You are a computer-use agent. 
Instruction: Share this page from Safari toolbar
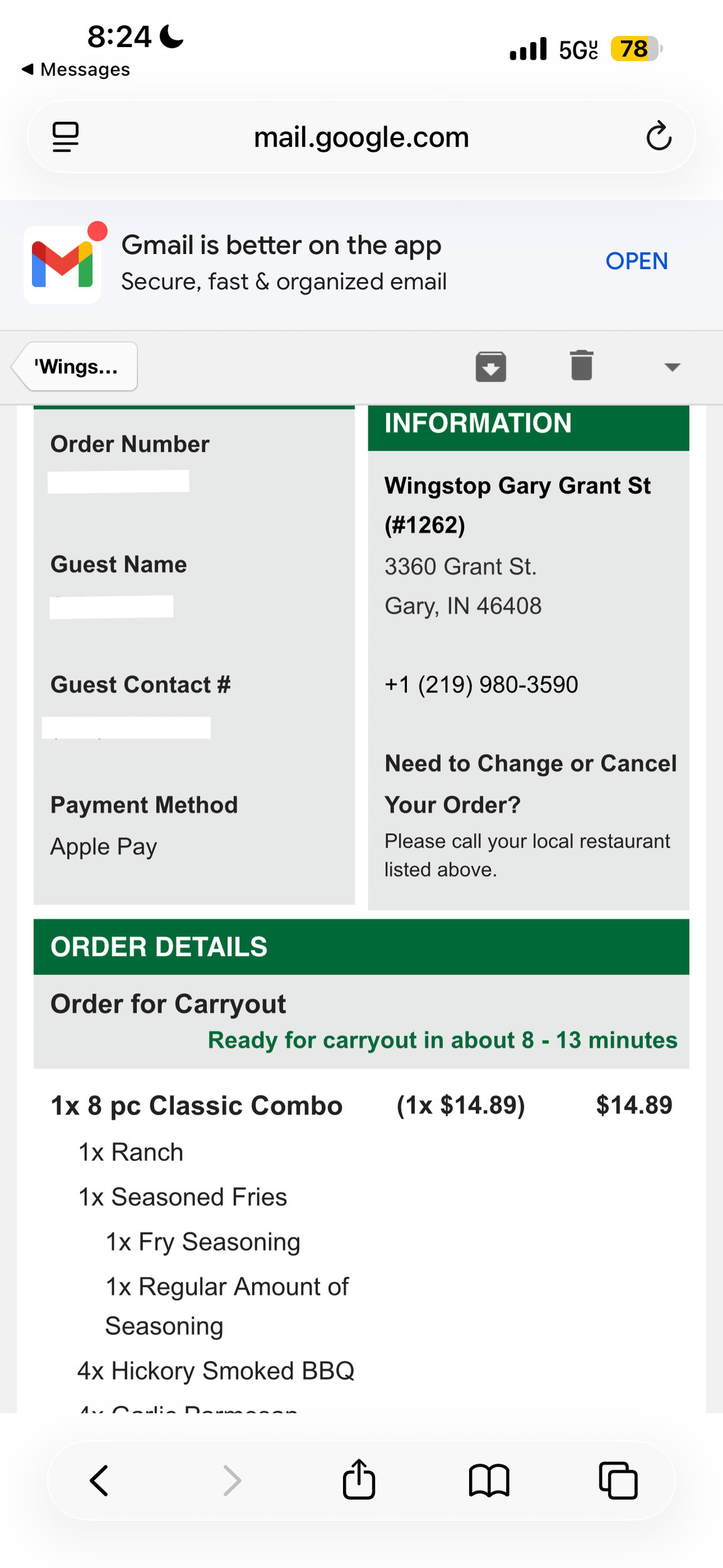[359, 1480]
